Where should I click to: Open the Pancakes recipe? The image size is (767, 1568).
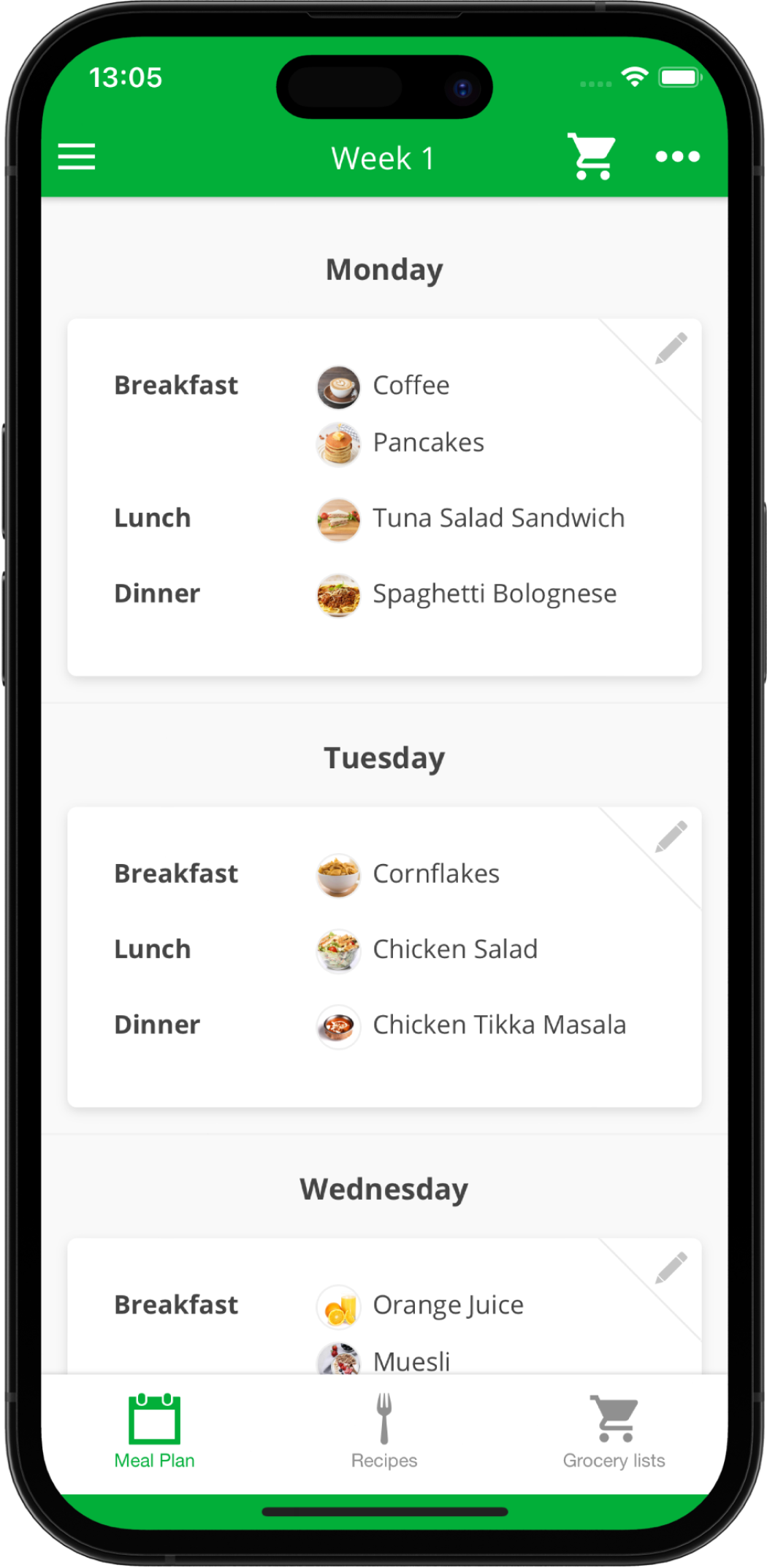tap(428, 443)
